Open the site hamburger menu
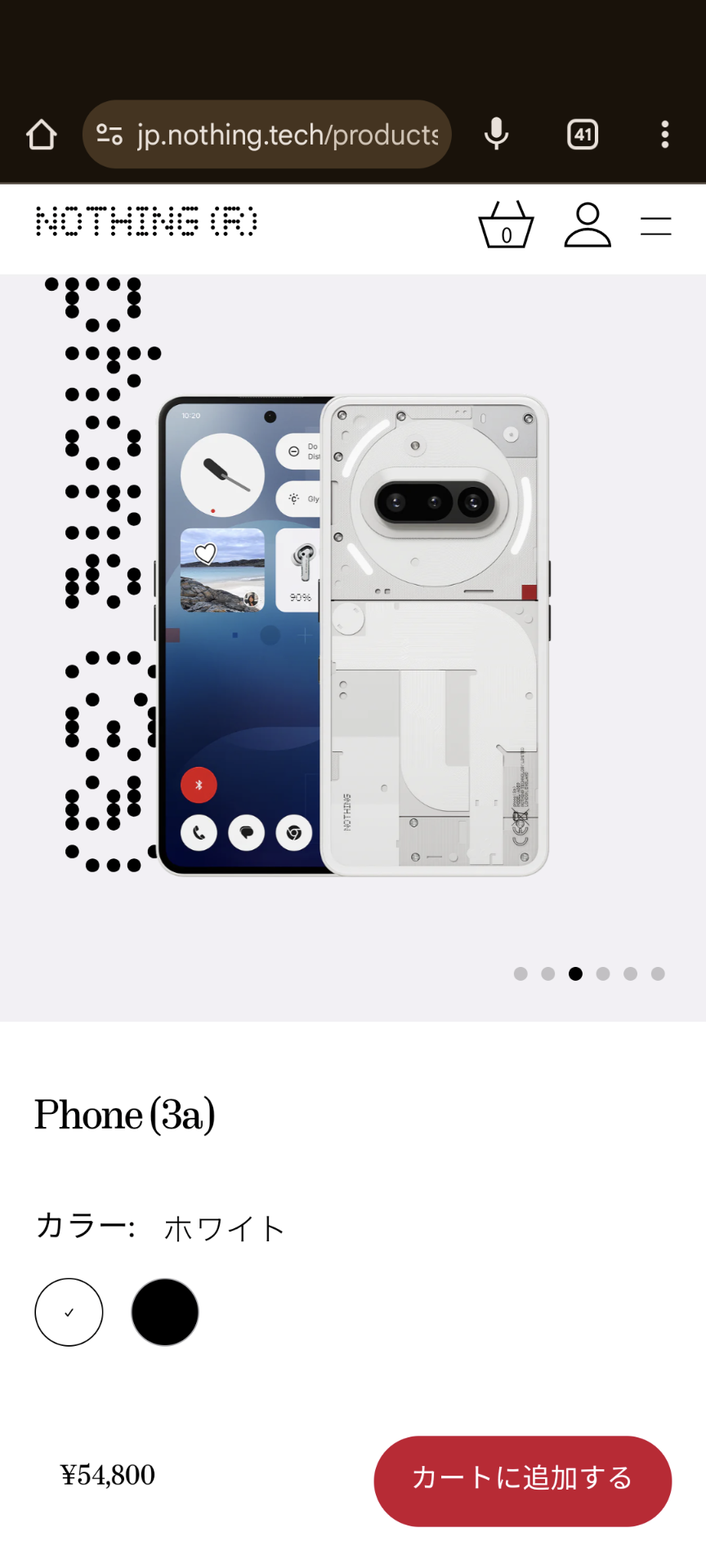The height and width of the screenshot is (1568, 706). pos(655,226)
